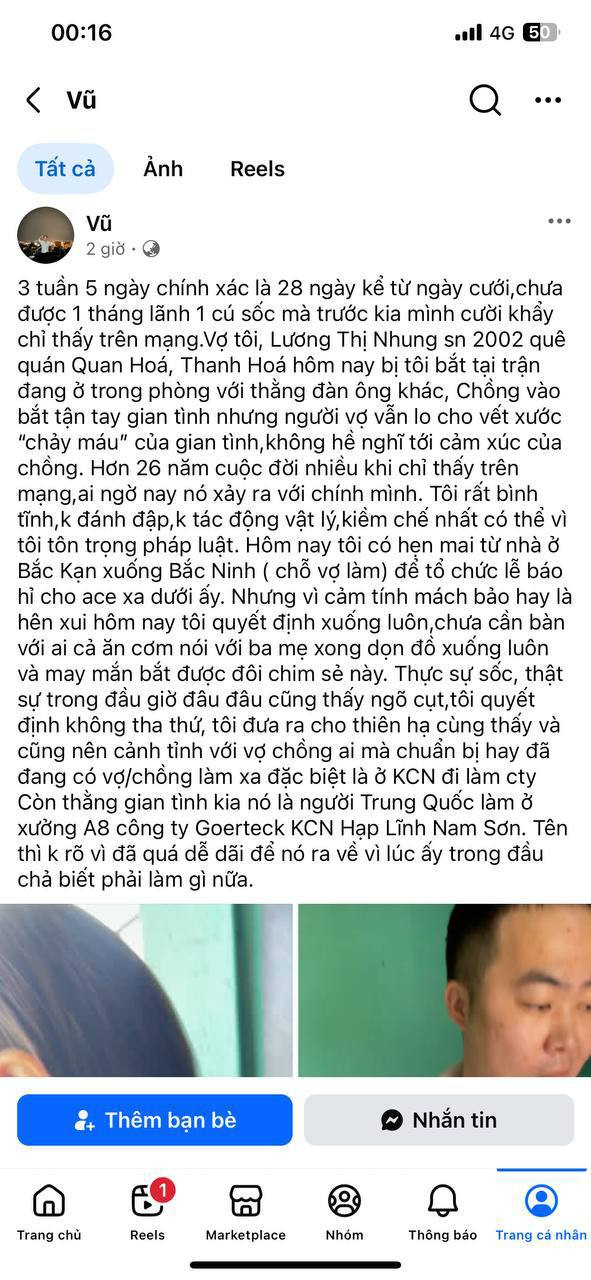The width and height of the screenshot is (591, 1280).
Task: Open Trang cá nhân profile tab
Action: tap(541, 1211)
